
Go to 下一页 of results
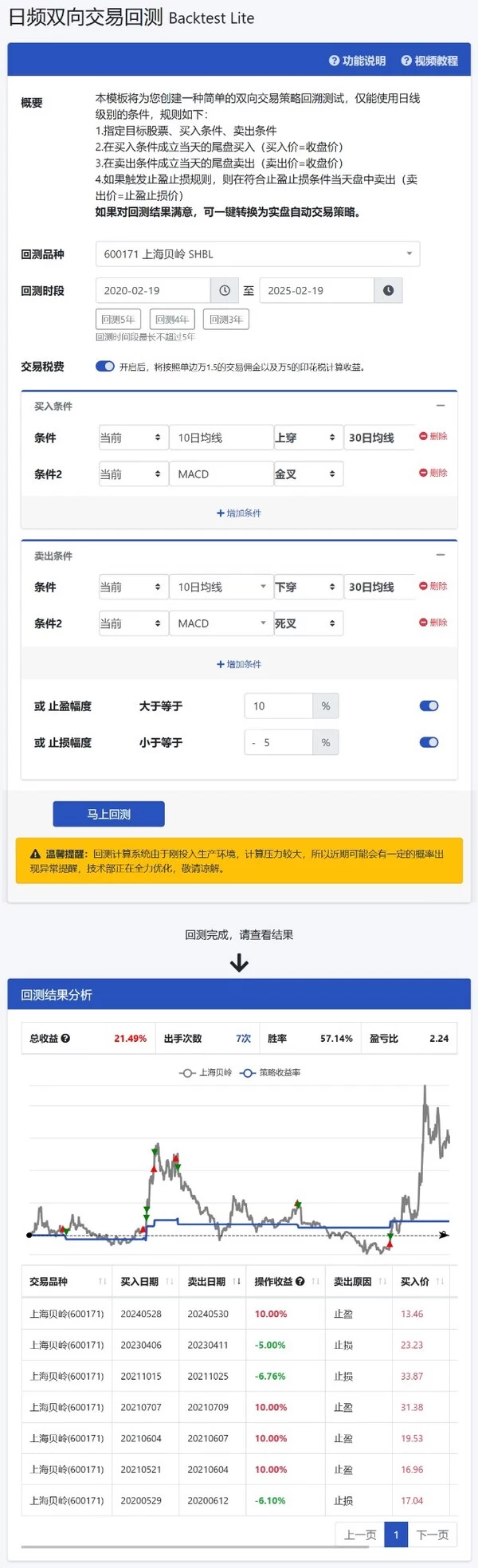[x=433, y=1535]
